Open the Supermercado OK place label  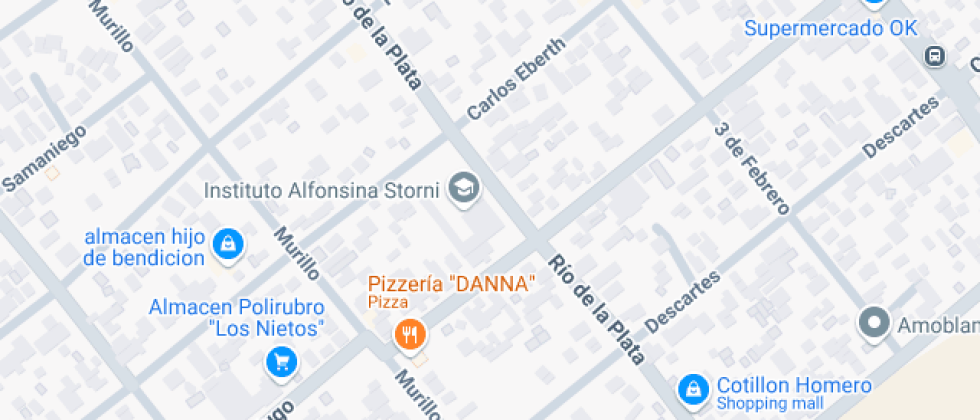830,28
